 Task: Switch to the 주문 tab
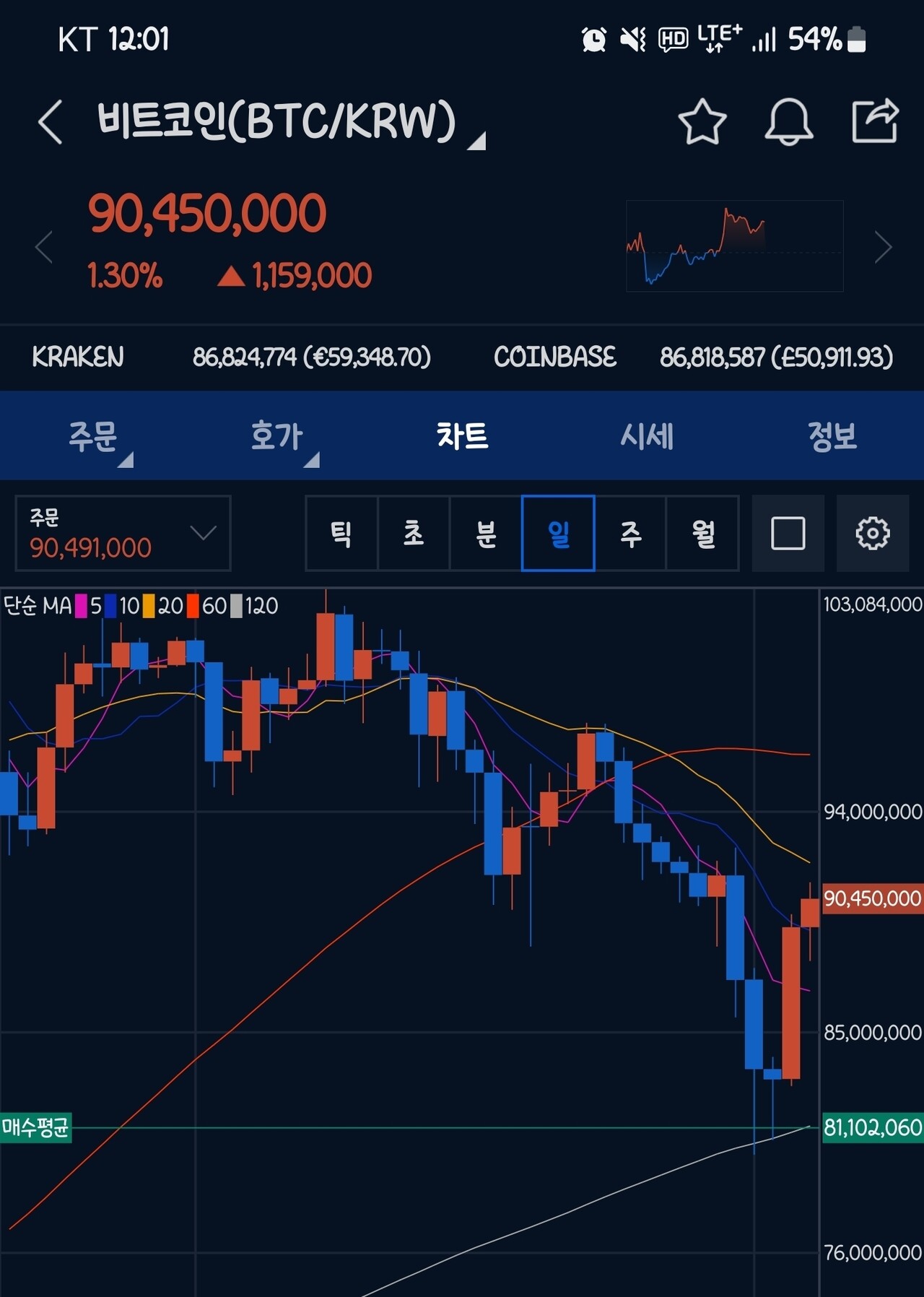tap(92, 436)
